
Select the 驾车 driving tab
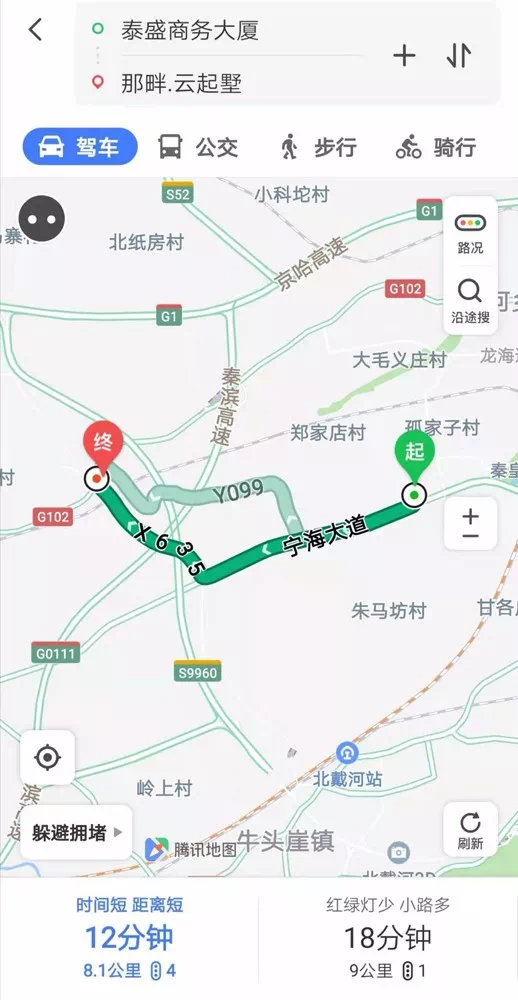(80, 147)
